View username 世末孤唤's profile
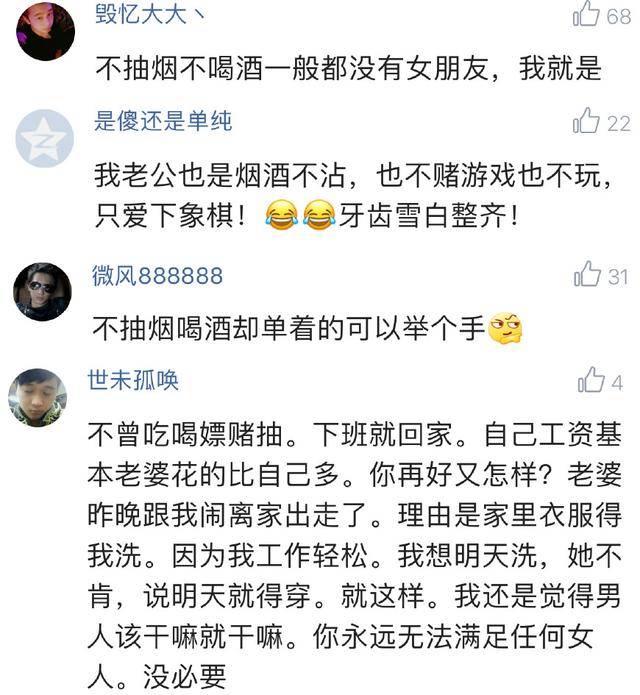 (132, 380)
